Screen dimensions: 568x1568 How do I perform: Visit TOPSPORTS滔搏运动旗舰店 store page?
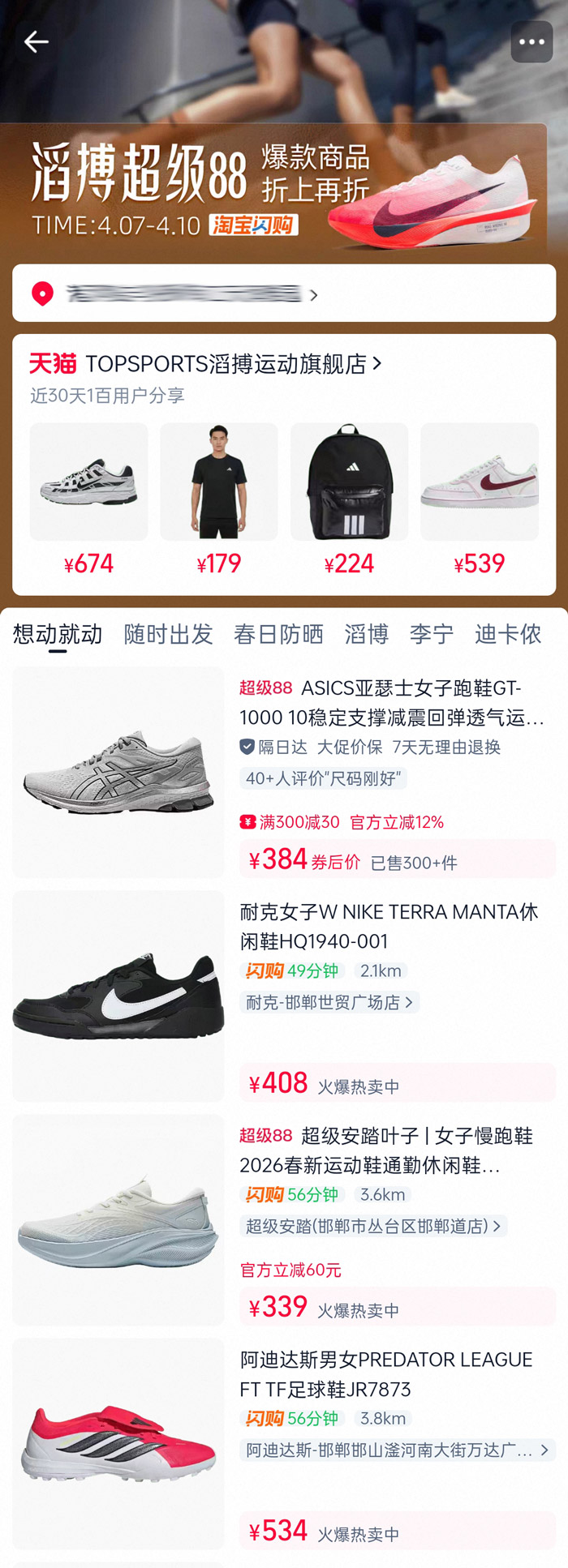point(226,364)
